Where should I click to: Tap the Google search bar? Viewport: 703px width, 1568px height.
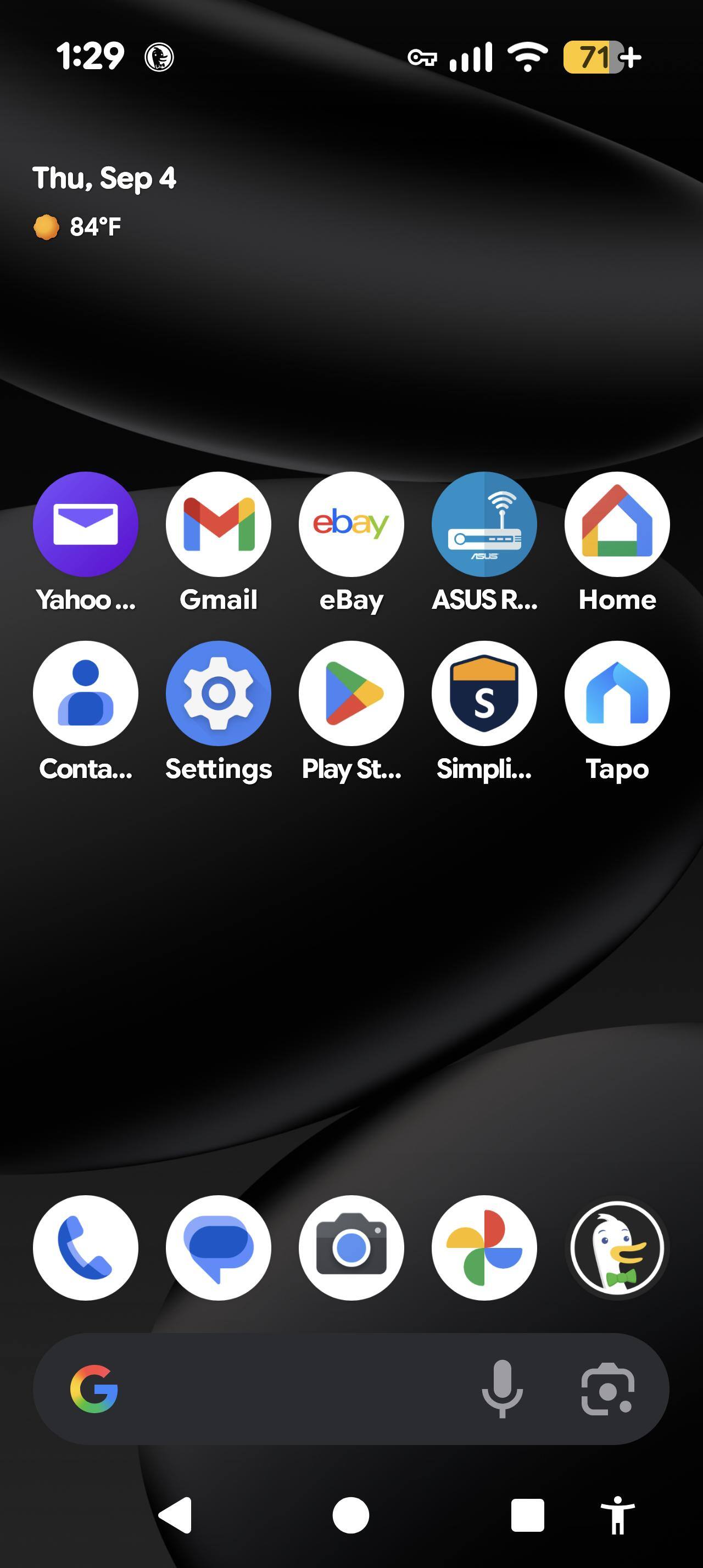[x=292, y=1389]
